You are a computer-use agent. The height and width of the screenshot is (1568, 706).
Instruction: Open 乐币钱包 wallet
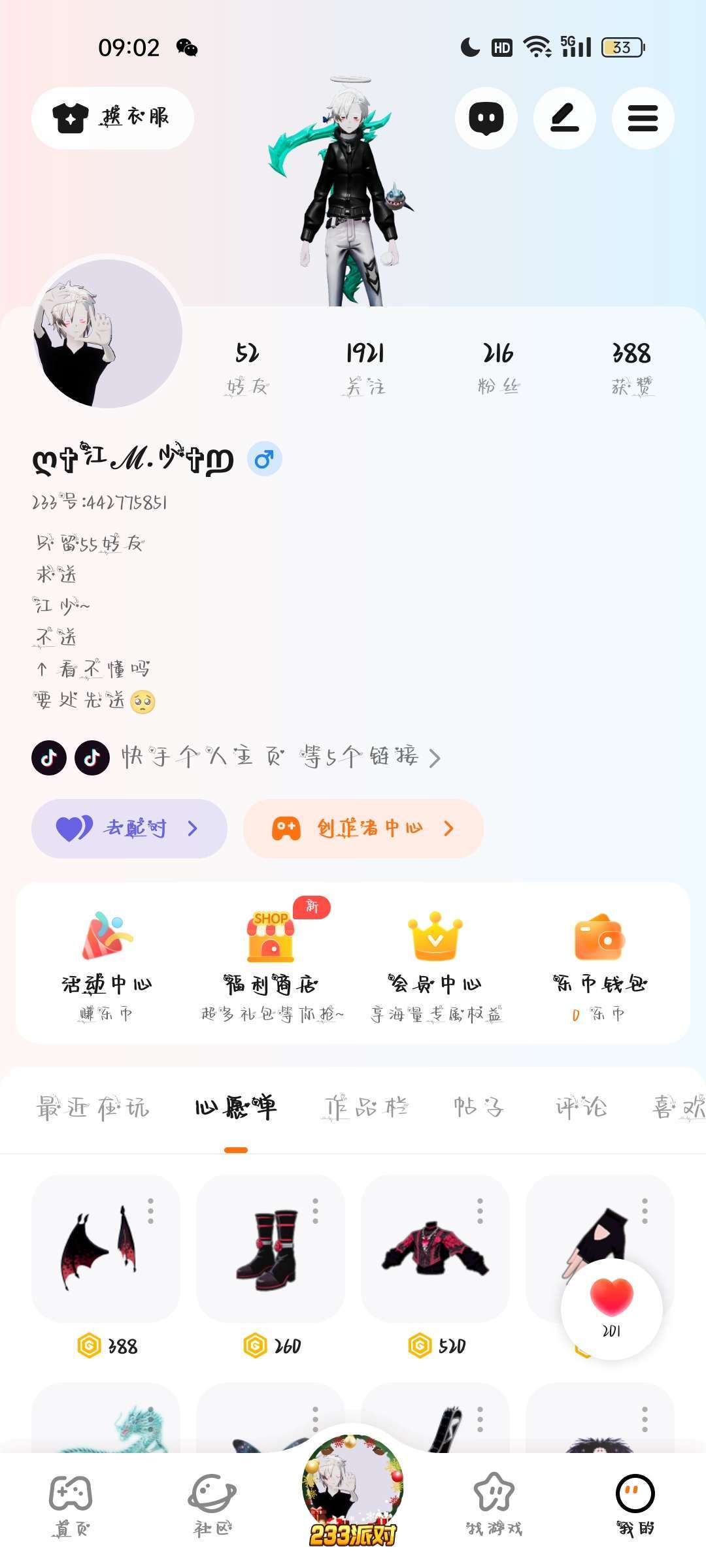tap(599, 964)
